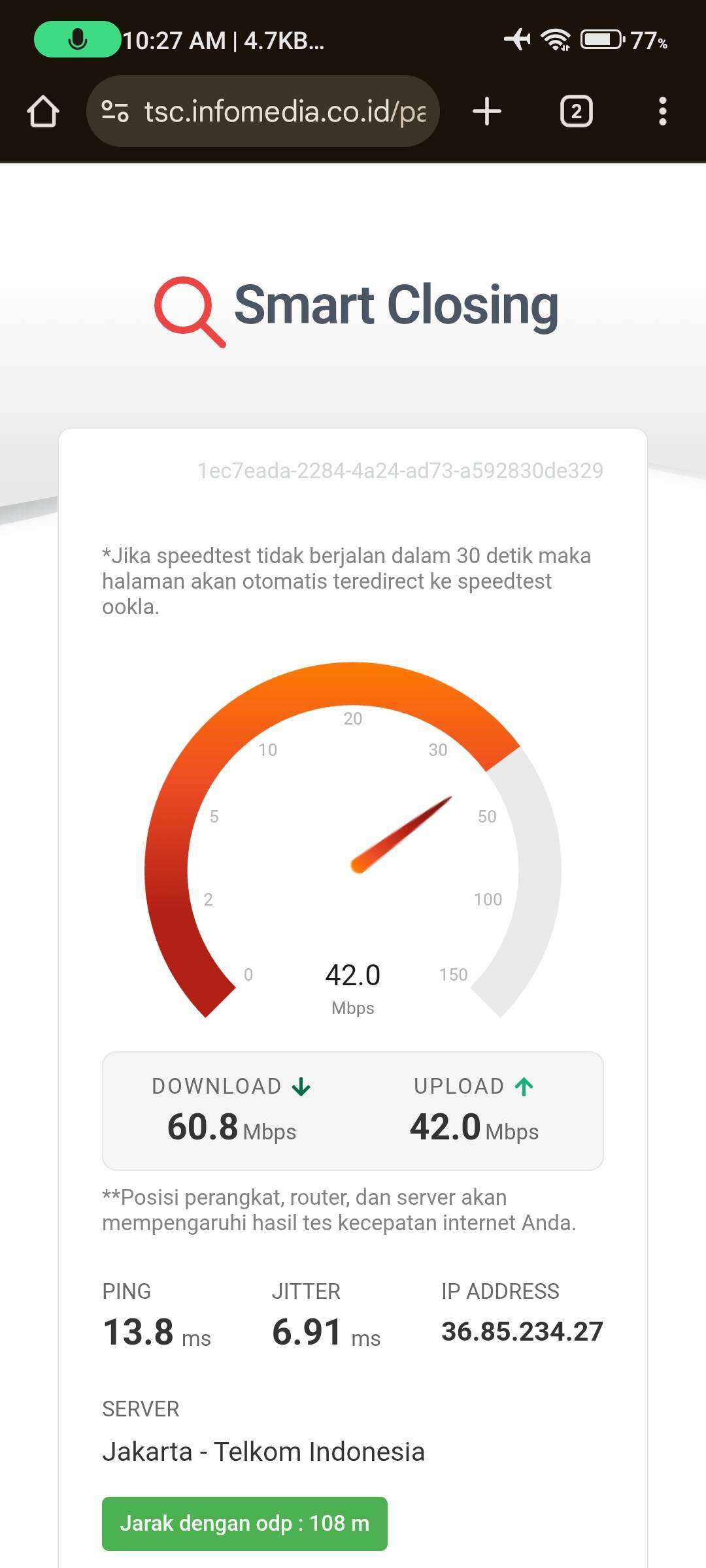The width and height of the screenshot is (706, 1568).
Task: Open the tab switcher showing 2 tabs
Action: tap(577, 111)
